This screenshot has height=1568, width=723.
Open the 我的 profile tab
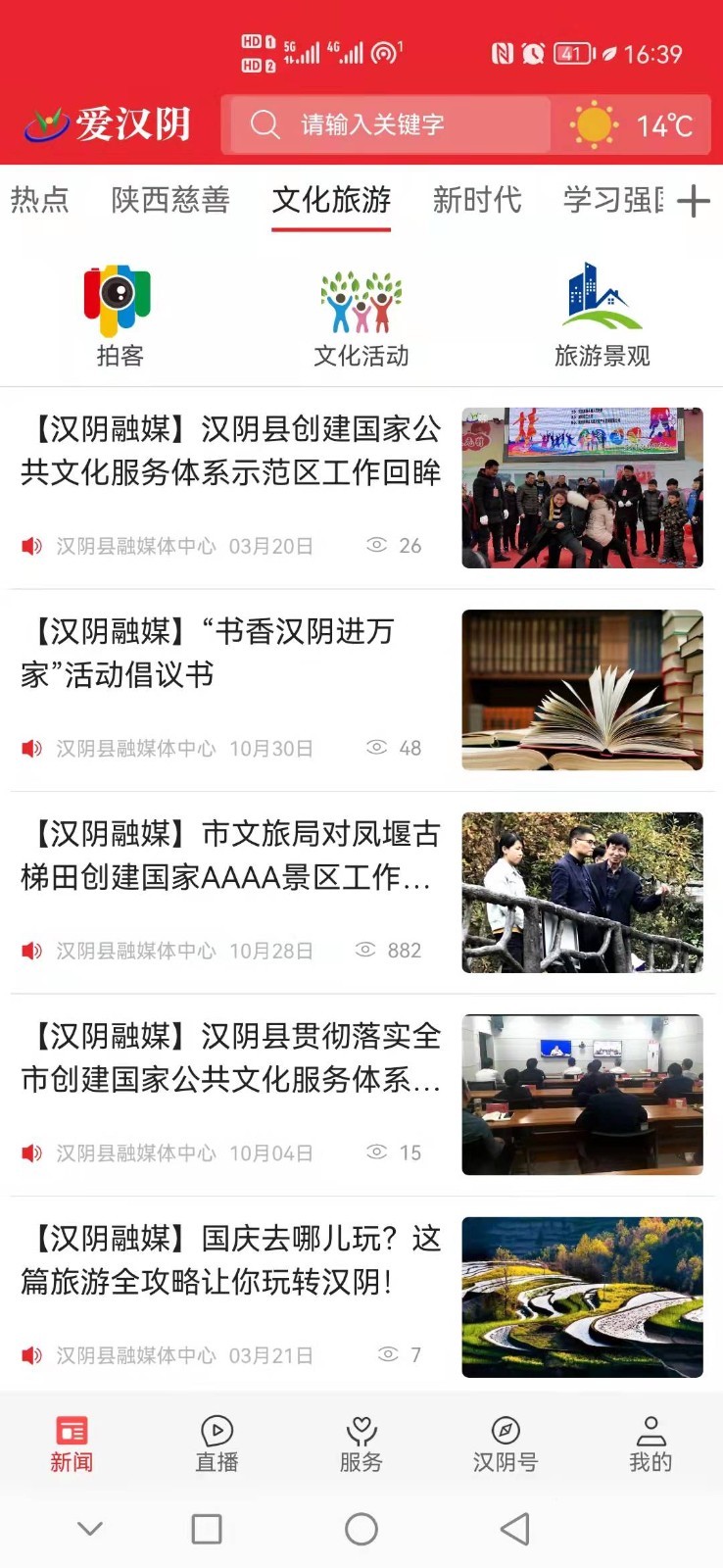point(651,1444)
